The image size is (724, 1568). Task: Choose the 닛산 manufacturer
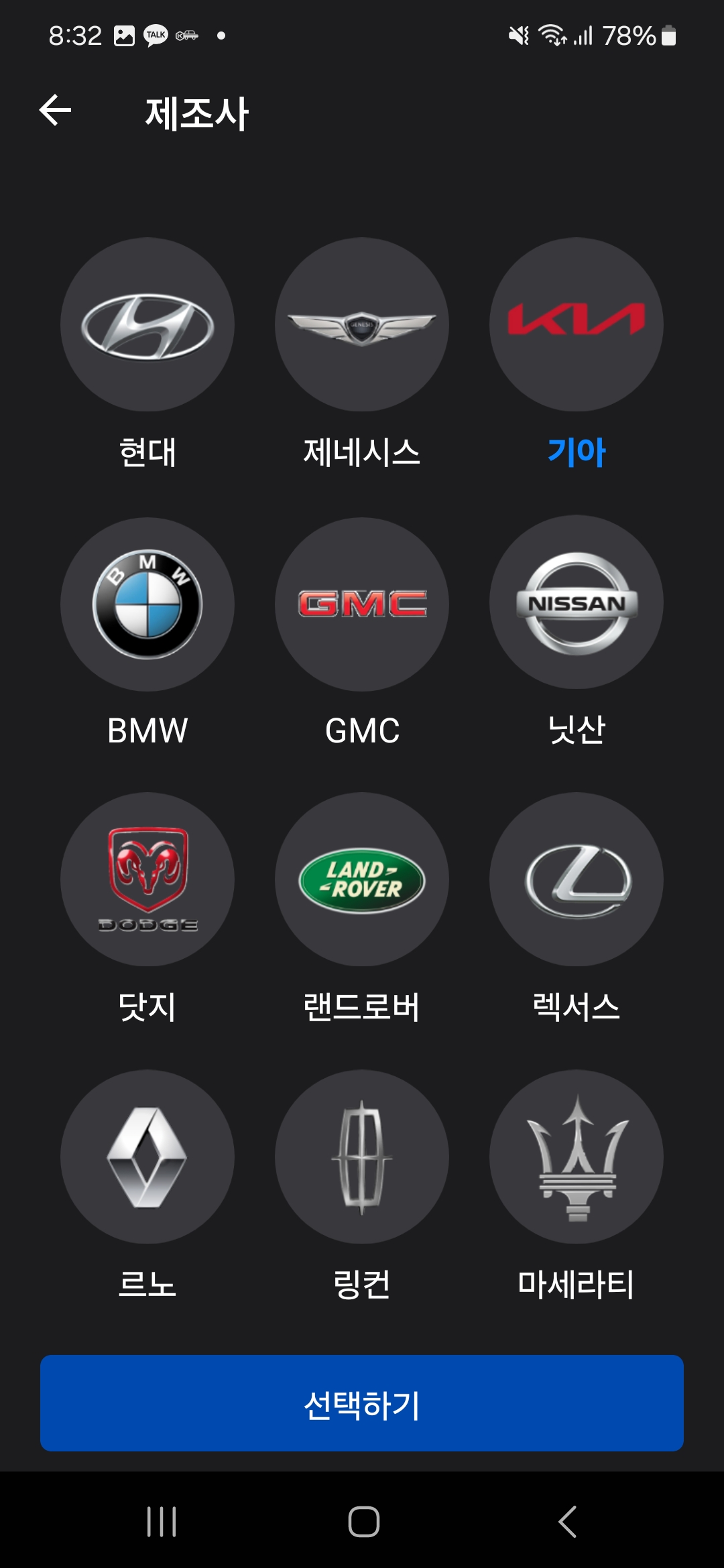coord(577,603)
